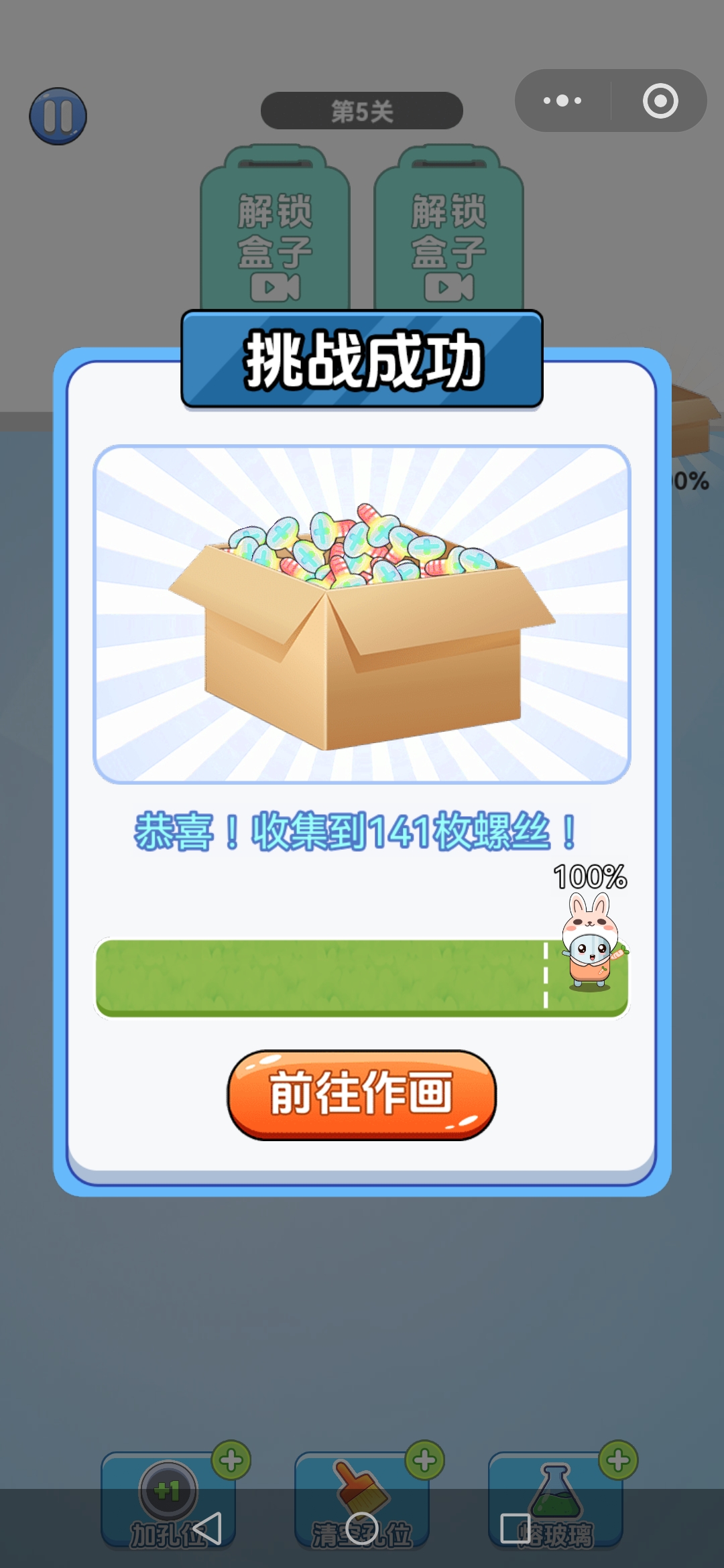The height and width of the screenshot is (1568, 724).
Task: Return home via the system home button
Action: pos(362,1528)
